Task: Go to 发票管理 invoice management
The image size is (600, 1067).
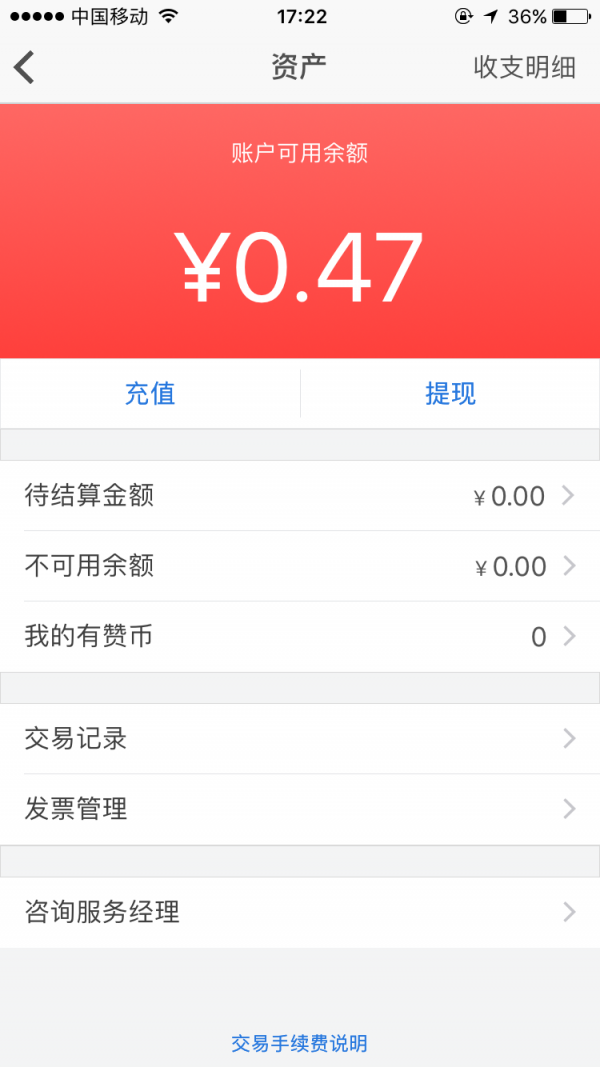Action: click(300, 809)
